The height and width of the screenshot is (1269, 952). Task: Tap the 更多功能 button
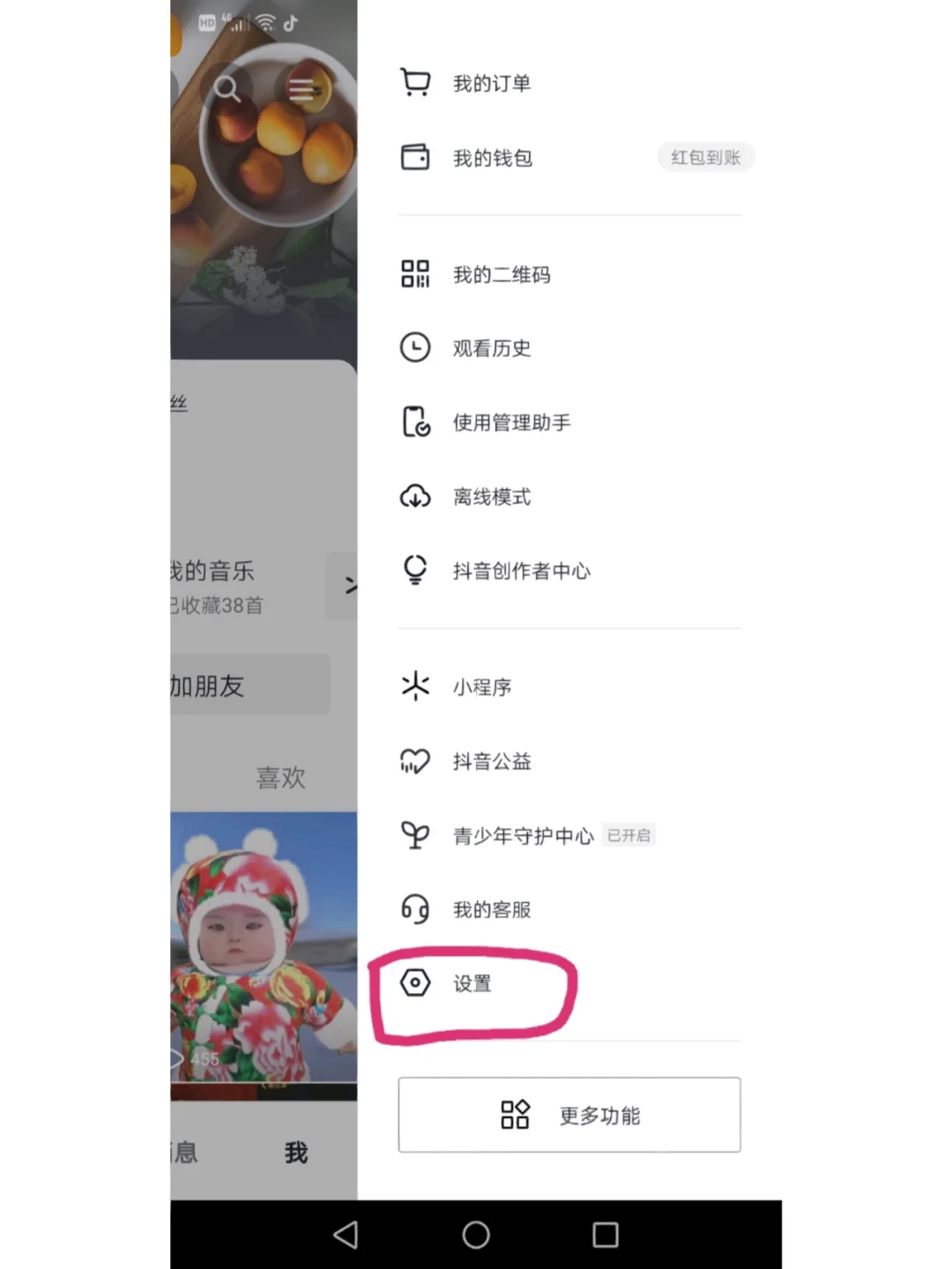point(569,1115)
